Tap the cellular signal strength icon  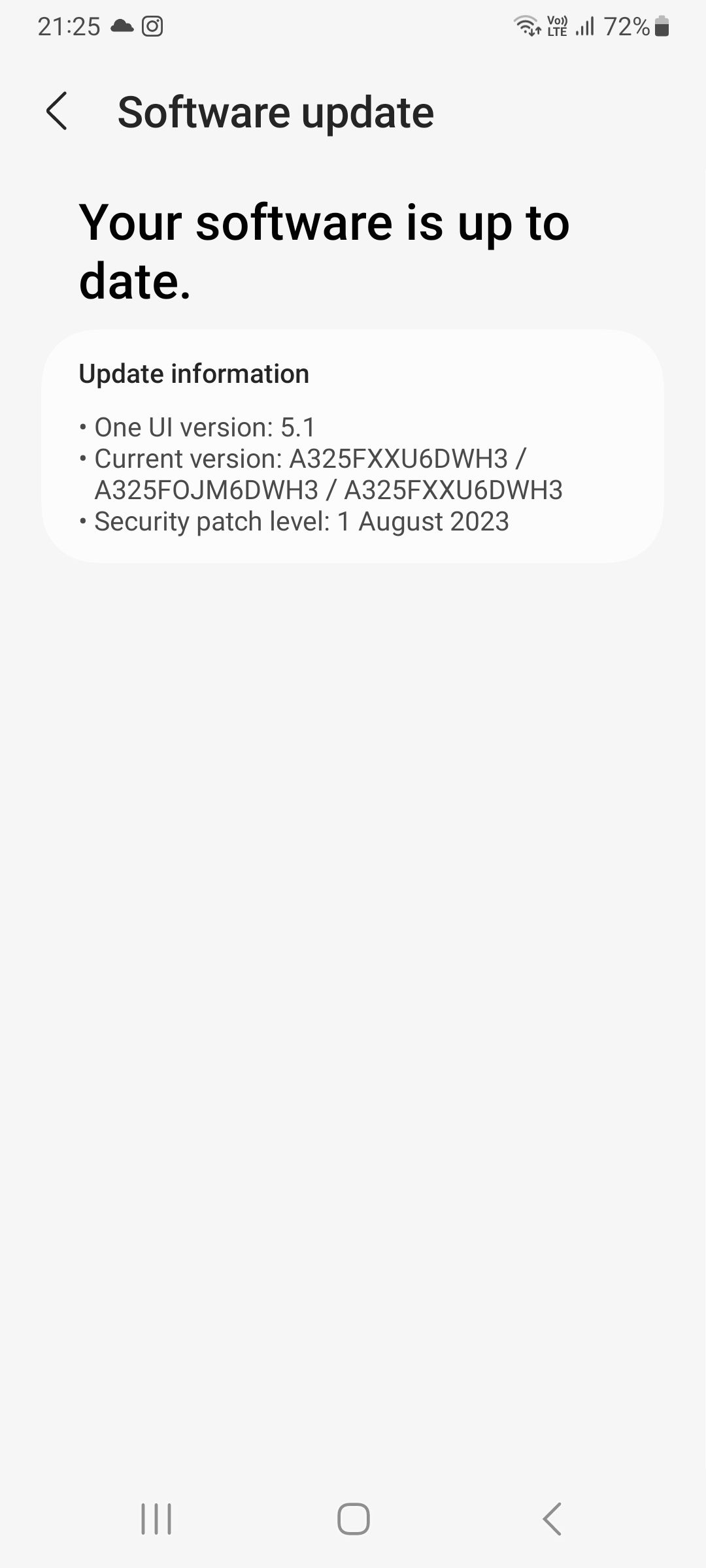pyautogui.click(x=584, y=26)
